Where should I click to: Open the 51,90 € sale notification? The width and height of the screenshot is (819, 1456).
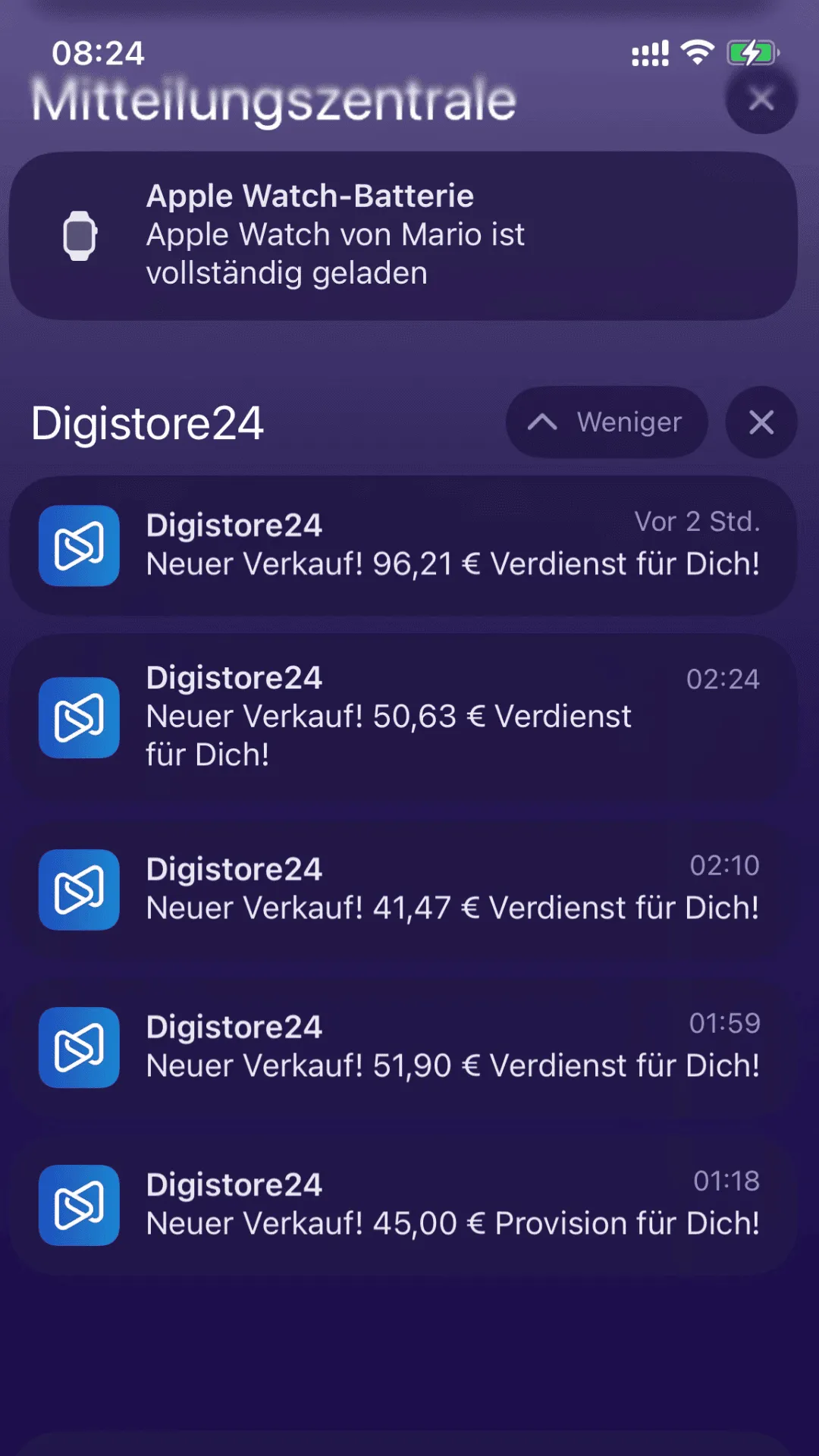[403, 1047]
